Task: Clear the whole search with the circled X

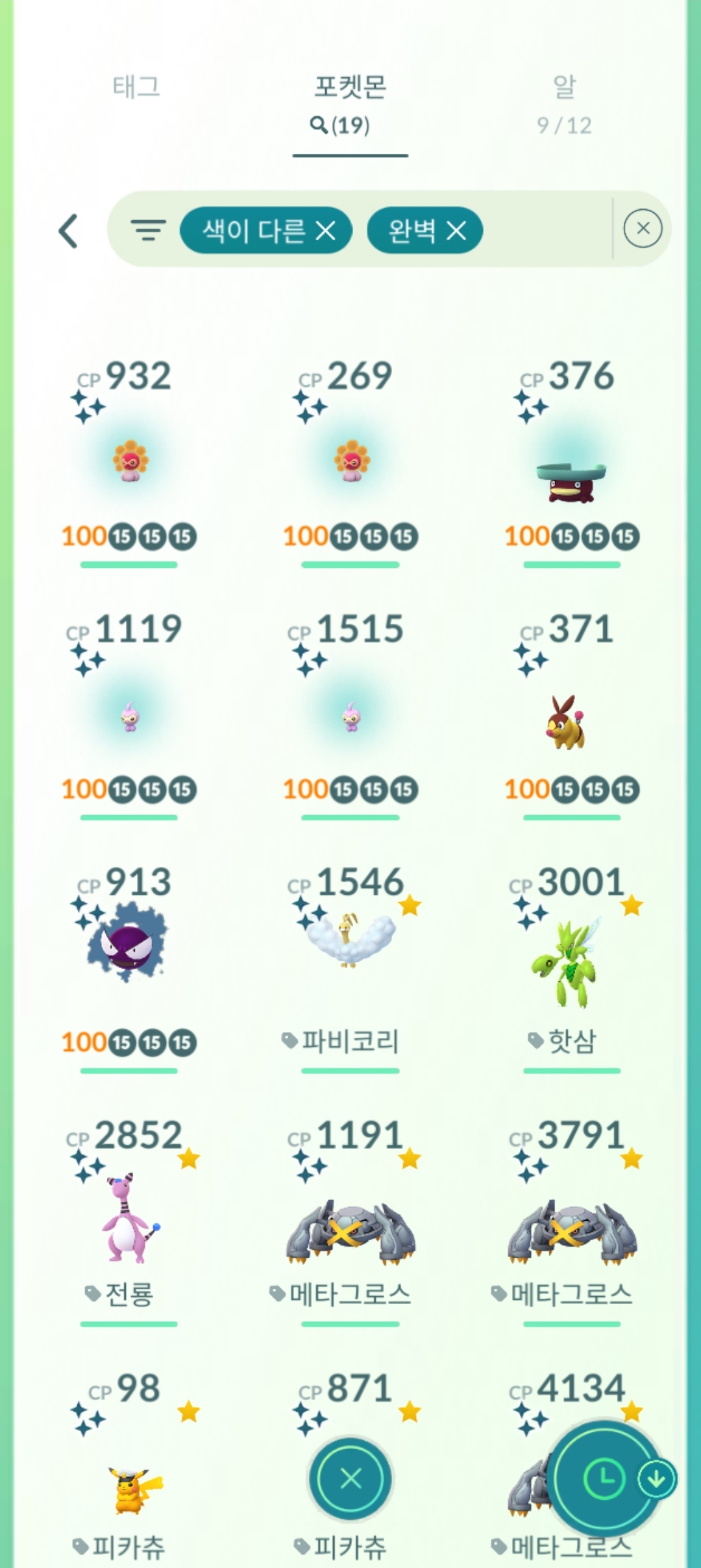Action: coord(643,228)
